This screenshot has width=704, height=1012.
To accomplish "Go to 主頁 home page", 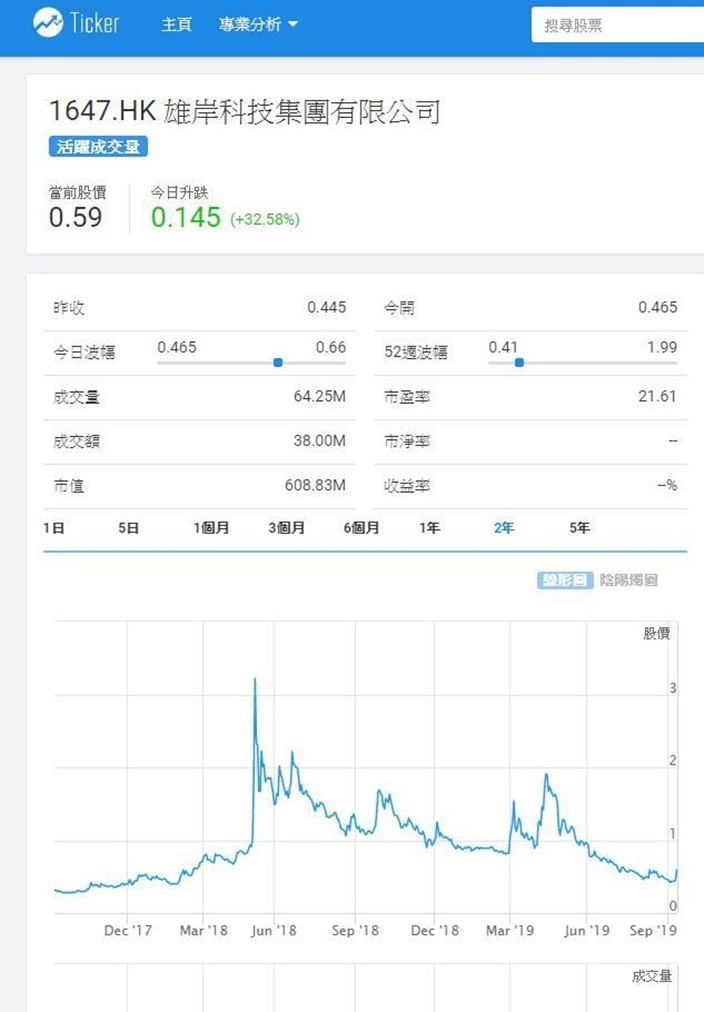I will pos(176,25).
